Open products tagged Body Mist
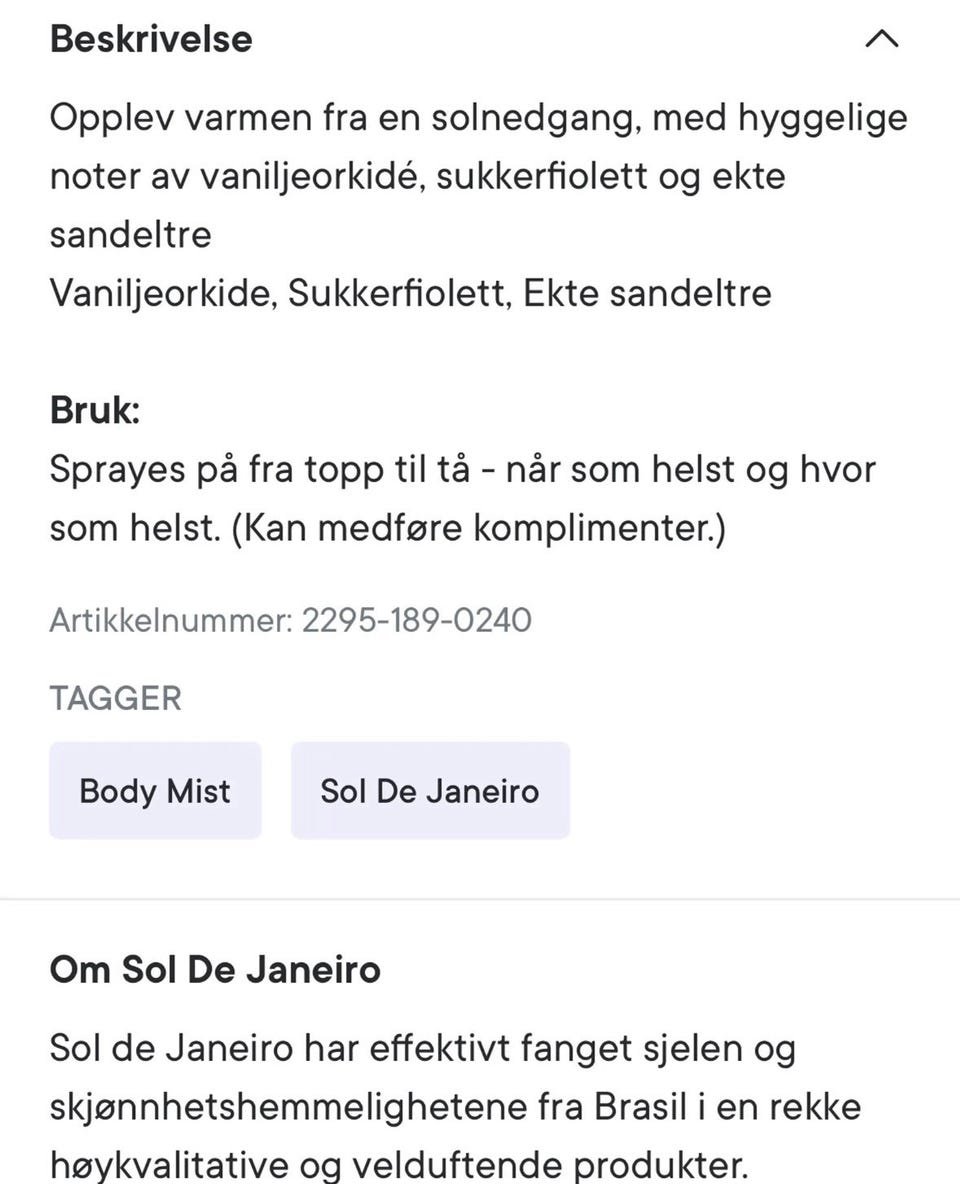The image size is (960, 1184). coord(155,790)
